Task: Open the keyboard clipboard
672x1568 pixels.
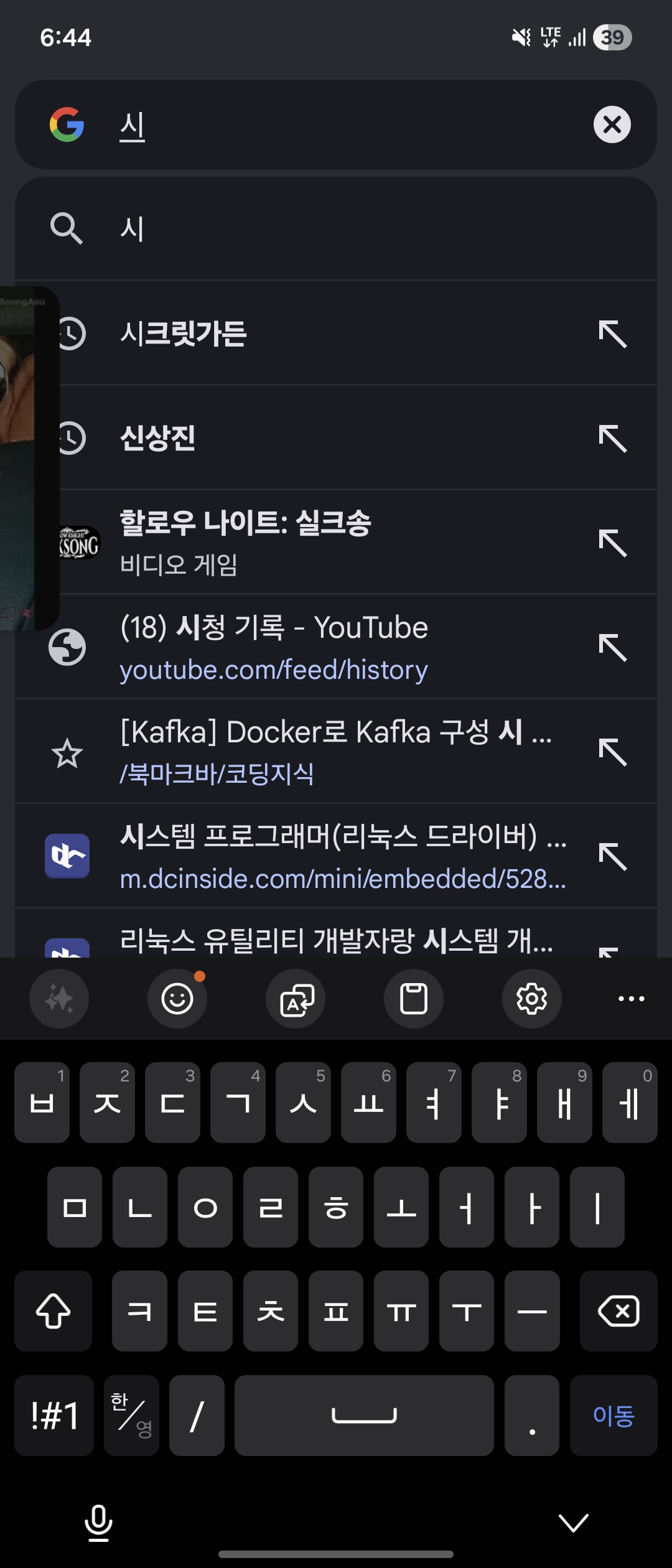Action: coord(414,999)
